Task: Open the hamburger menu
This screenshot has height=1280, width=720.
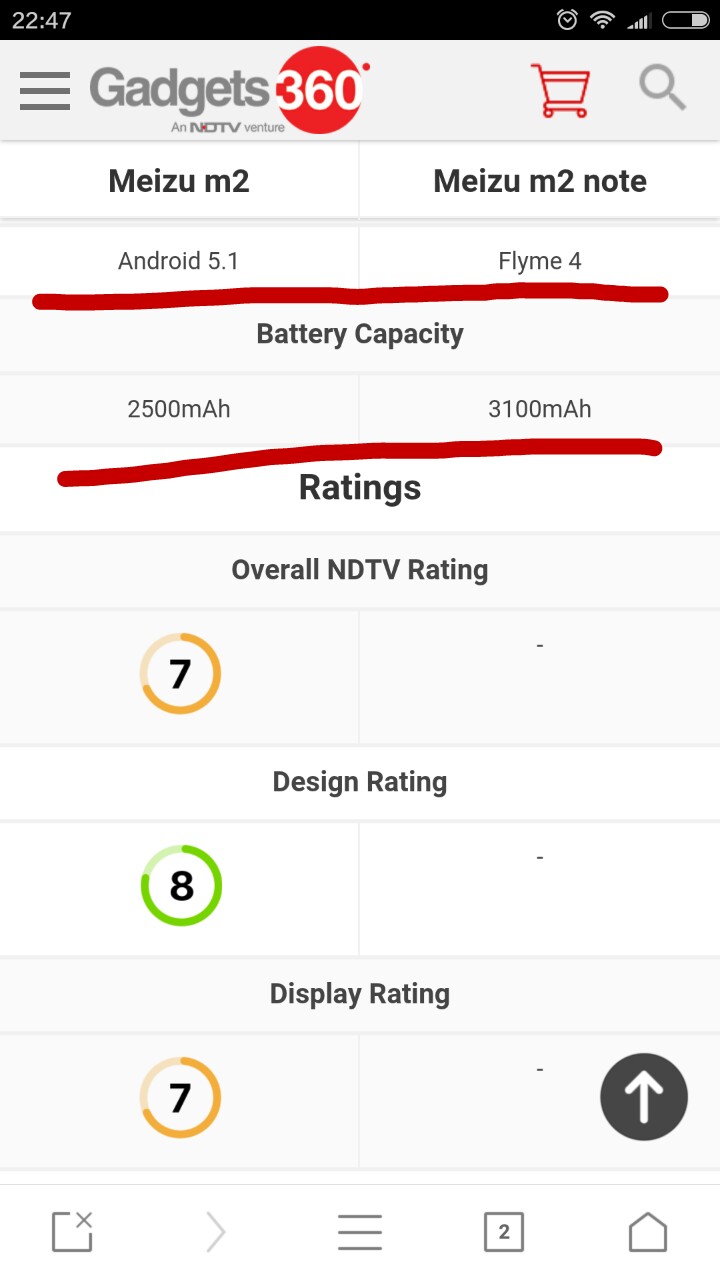Action: (45, 91)
